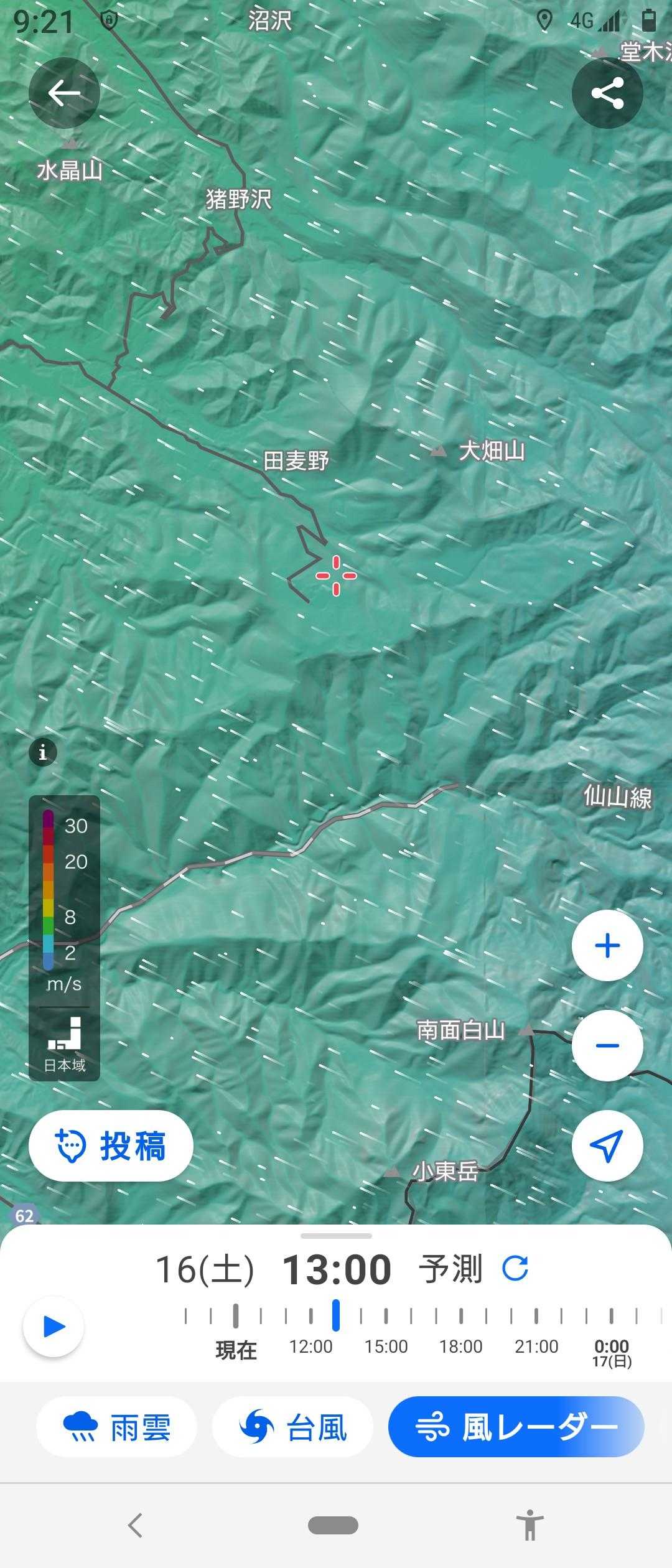Image resolution: width=672 pixels, height=1568 pixels.
Task: Center map on current location
Action: pos(607,1146)
